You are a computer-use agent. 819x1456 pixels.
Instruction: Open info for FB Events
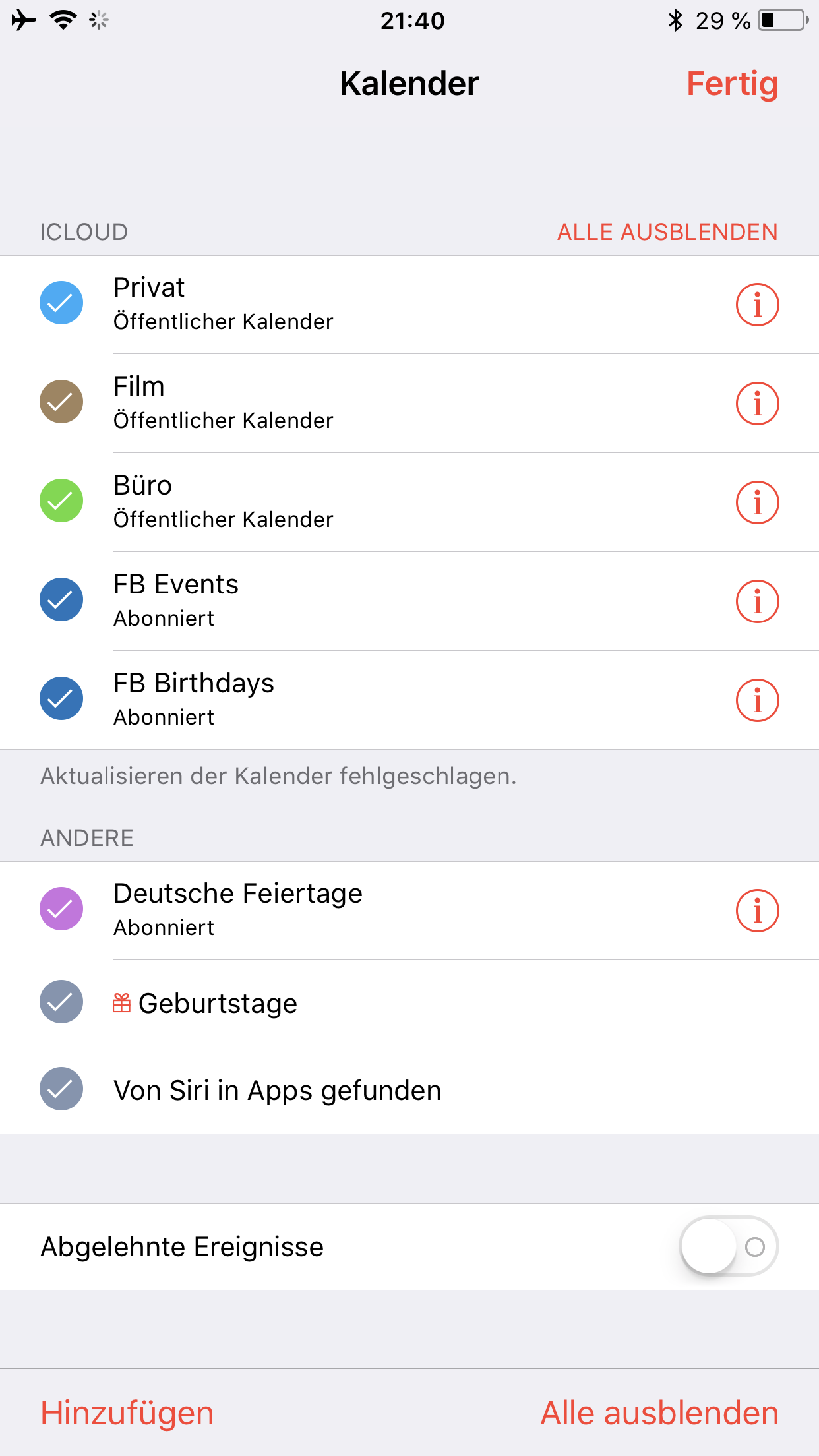[x=757, y=601]
